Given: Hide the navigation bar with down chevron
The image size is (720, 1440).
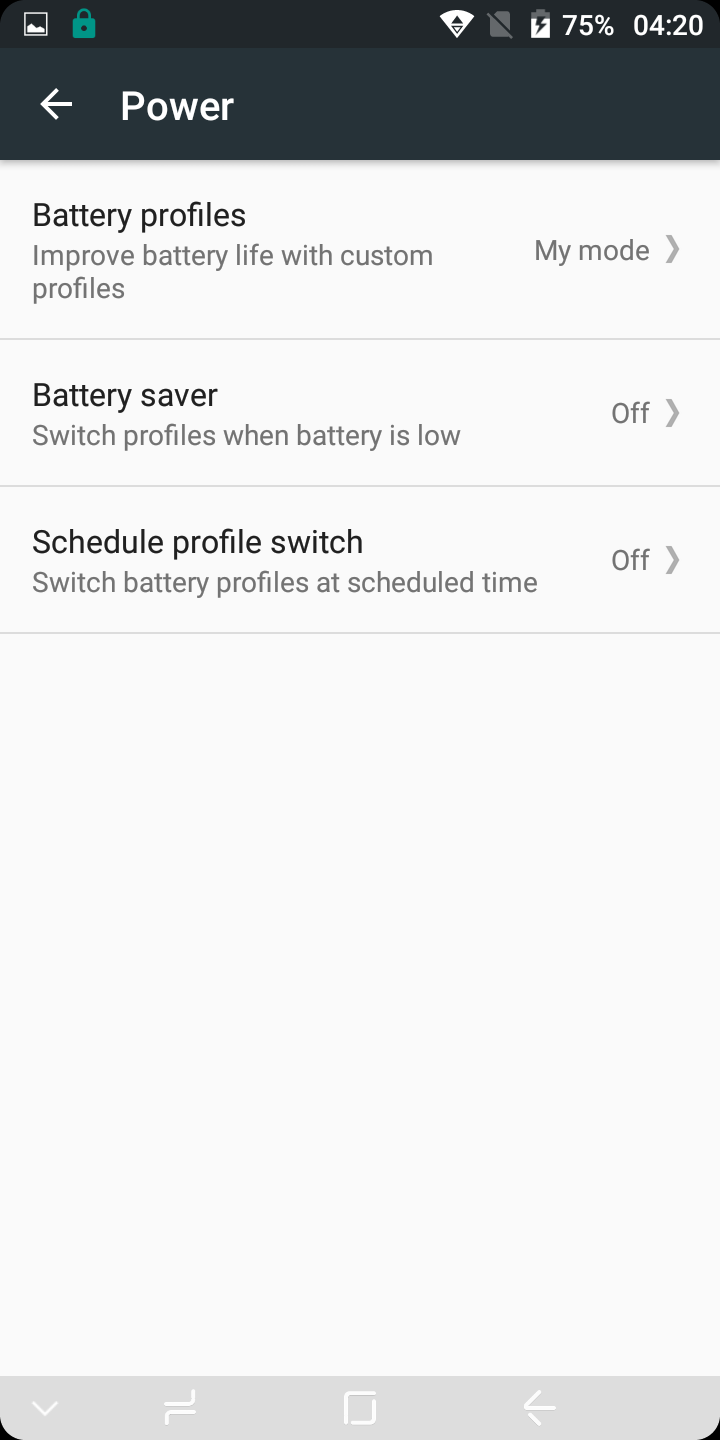Looking at the screenshot, I should point(45,1409).
